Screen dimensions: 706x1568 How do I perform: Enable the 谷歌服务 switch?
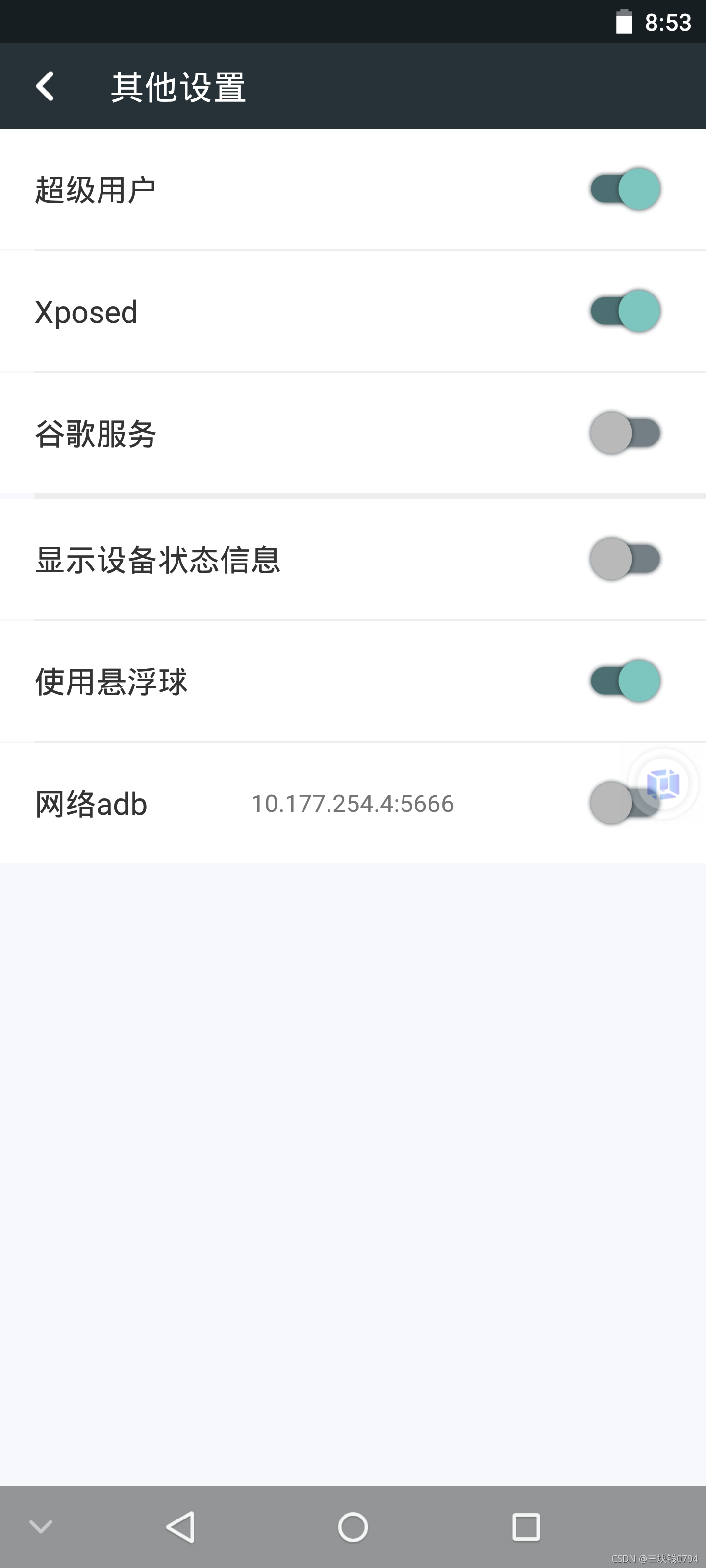pyautogui.click(x=625, y=433)
